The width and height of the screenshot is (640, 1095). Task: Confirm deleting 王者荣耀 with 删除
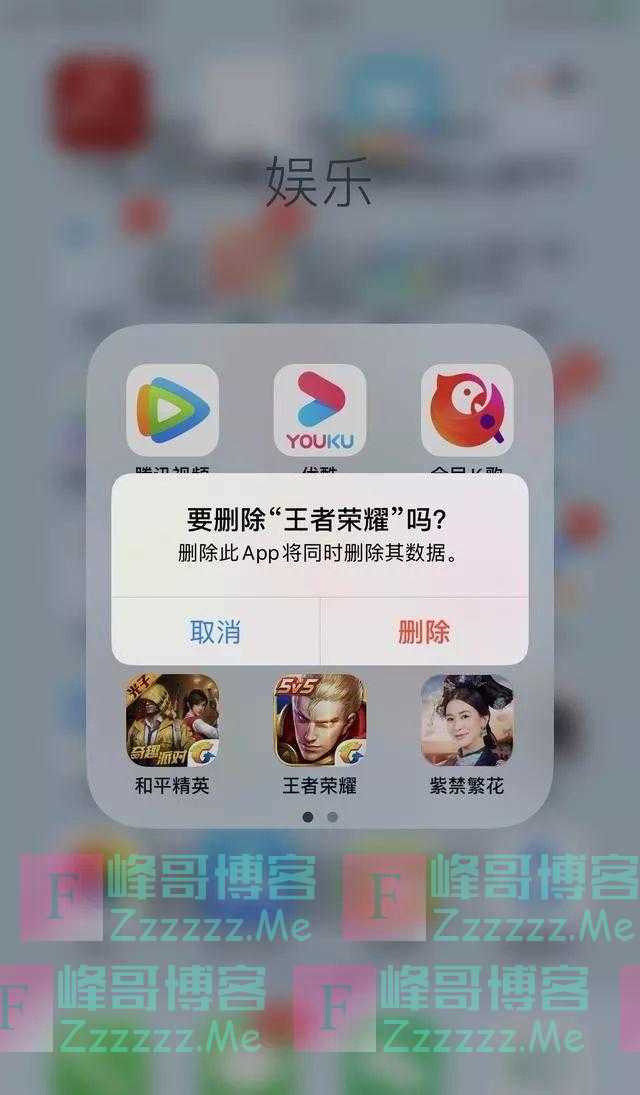(x=424, y=632)
